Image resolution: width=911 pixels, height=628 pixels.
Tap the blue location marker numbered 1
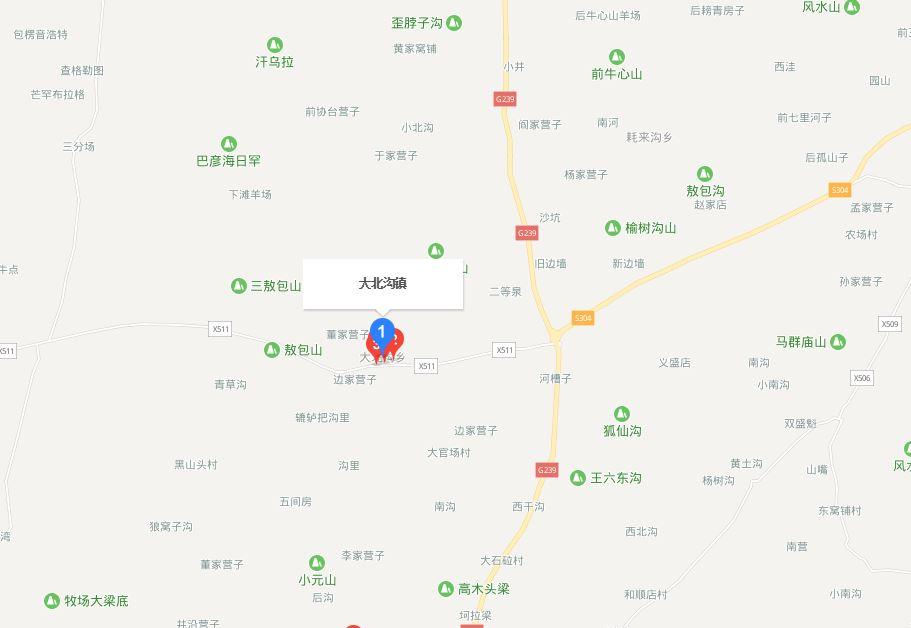click(381, 333)
